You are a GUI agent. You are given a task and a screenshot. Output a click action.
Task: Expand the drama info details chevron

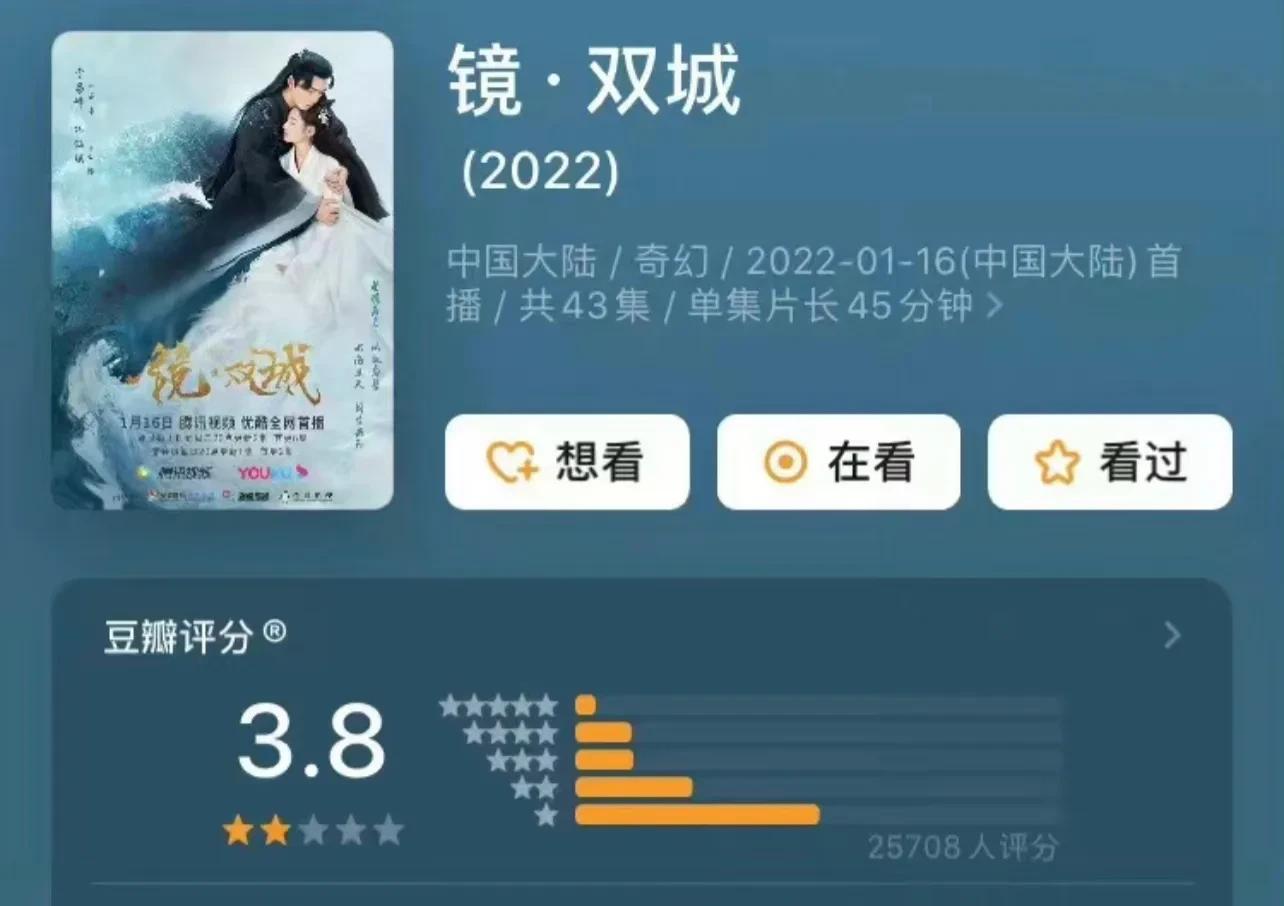994,307
